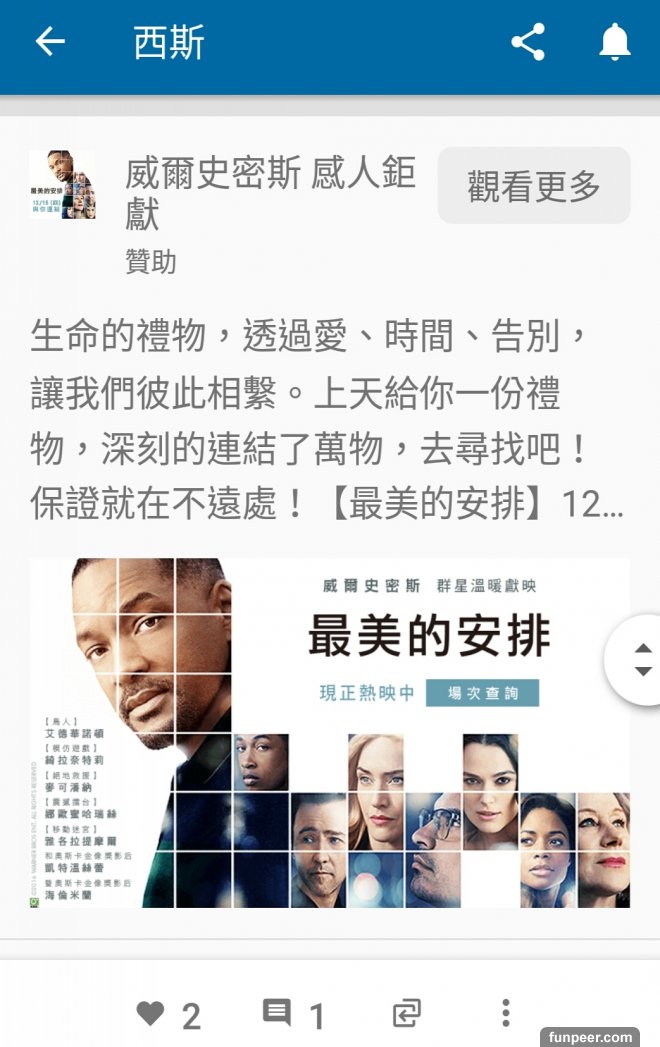Open the notifications bell

[614, 42]
